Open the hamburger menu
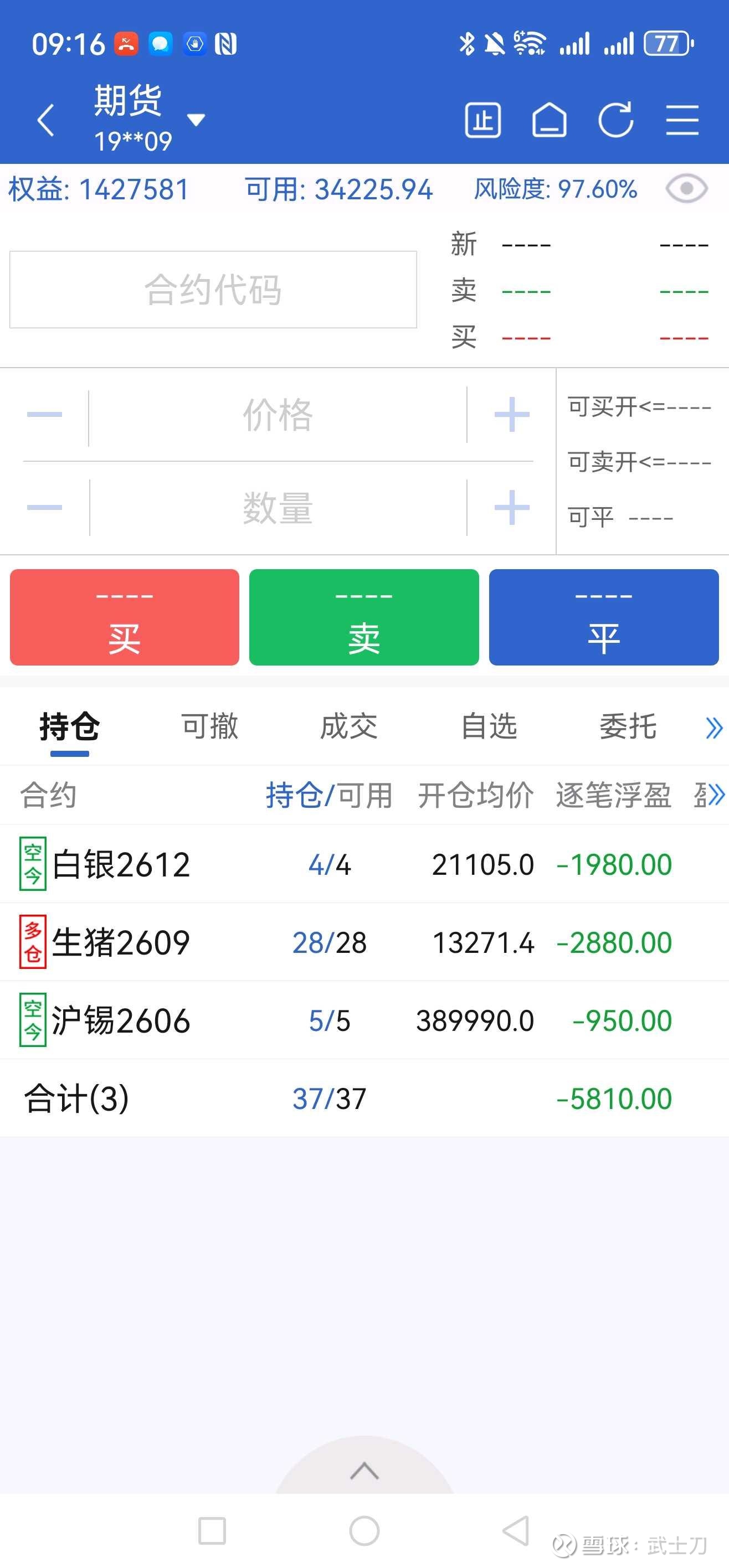Screen dimensions: 729x1568 coord(682,120)
